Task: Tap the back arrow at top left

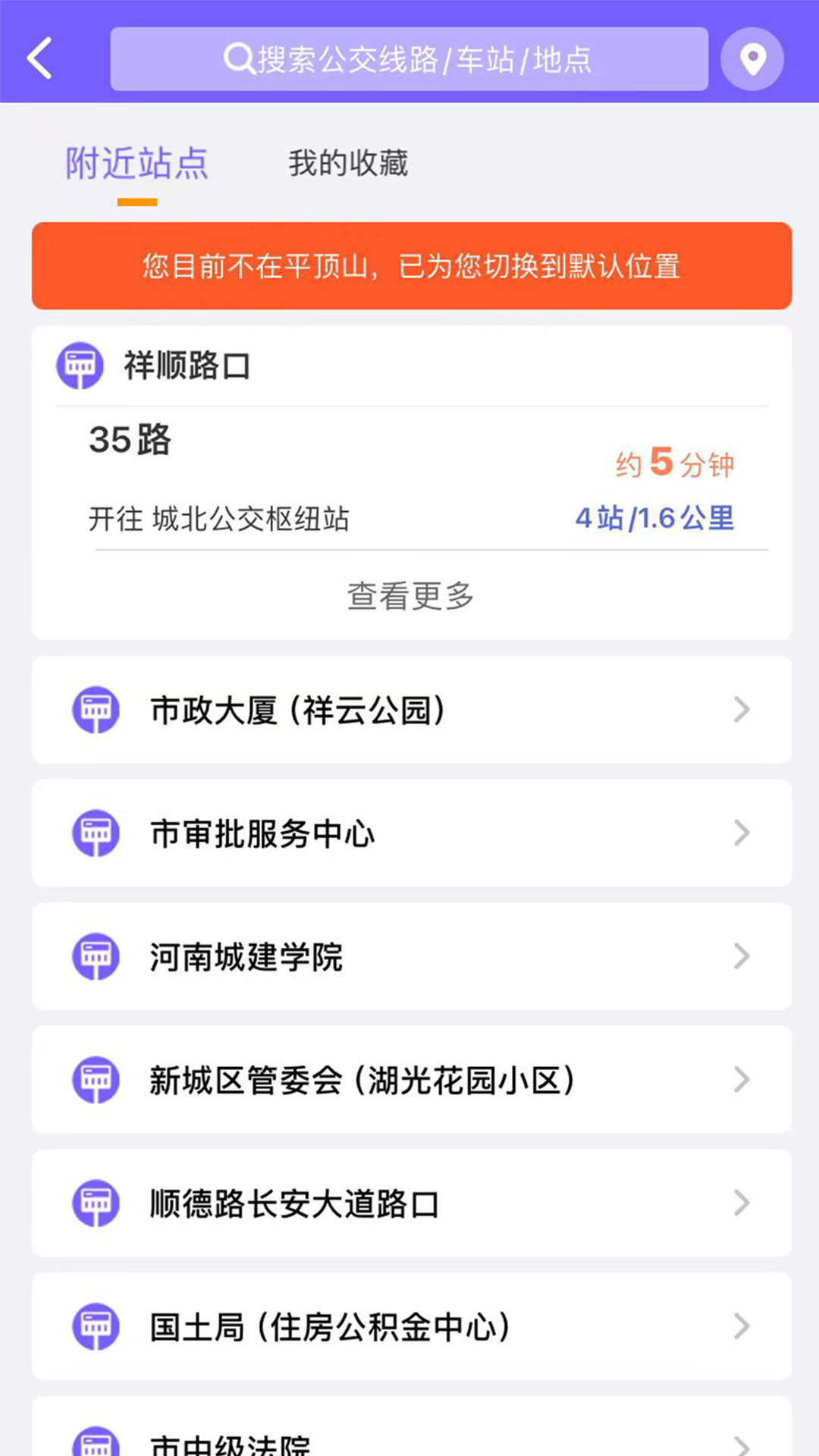Action: pos(39,58)
